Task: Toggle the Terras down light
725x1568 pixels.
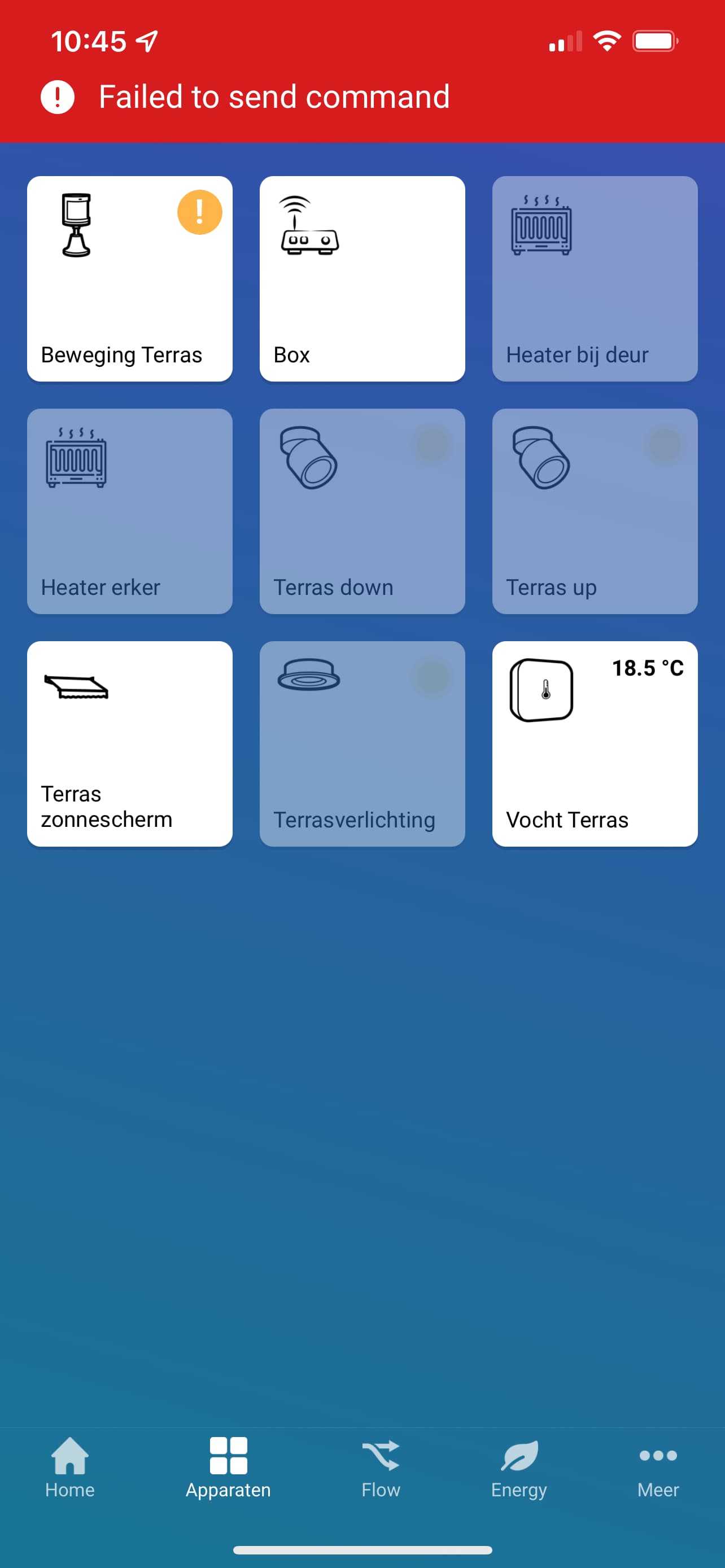Action: point(362,511)
